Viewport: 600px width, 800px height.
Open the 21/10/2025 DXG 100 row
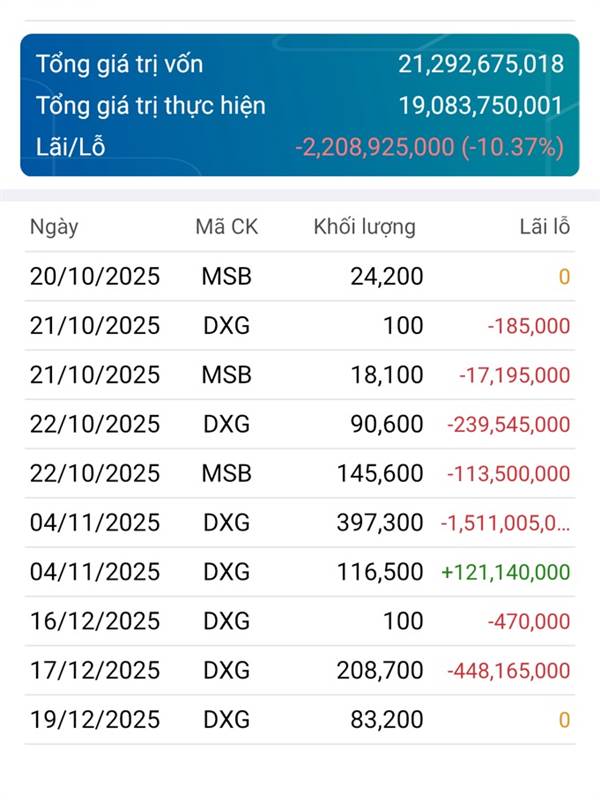pos(300,326)
